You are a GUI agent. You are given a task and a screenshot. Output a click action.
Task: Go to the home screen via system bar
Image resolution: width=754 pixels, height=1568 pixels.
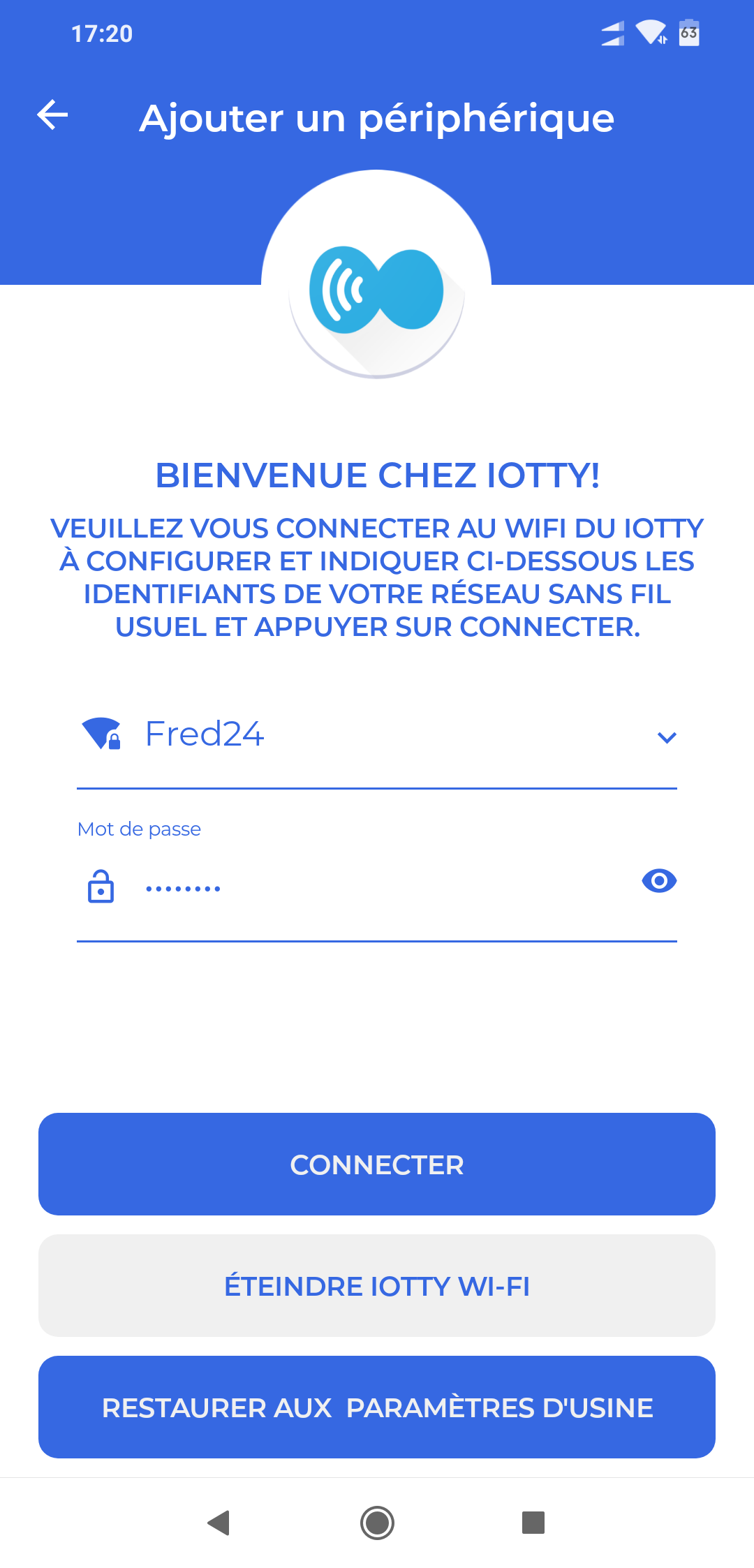pyautogui.click(x=377, y=1523)
